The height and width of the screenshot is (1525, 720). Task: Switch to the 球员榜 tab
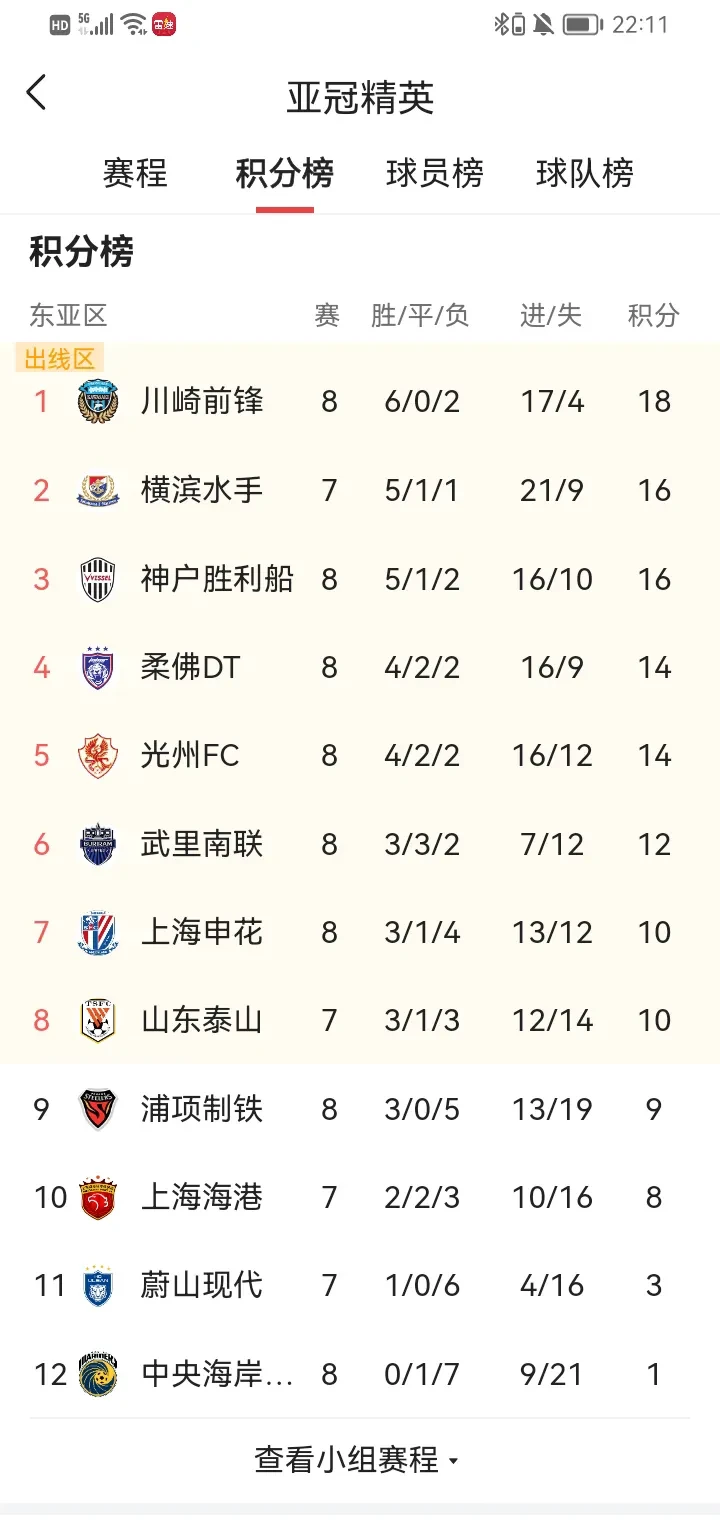tap(435, 173)
